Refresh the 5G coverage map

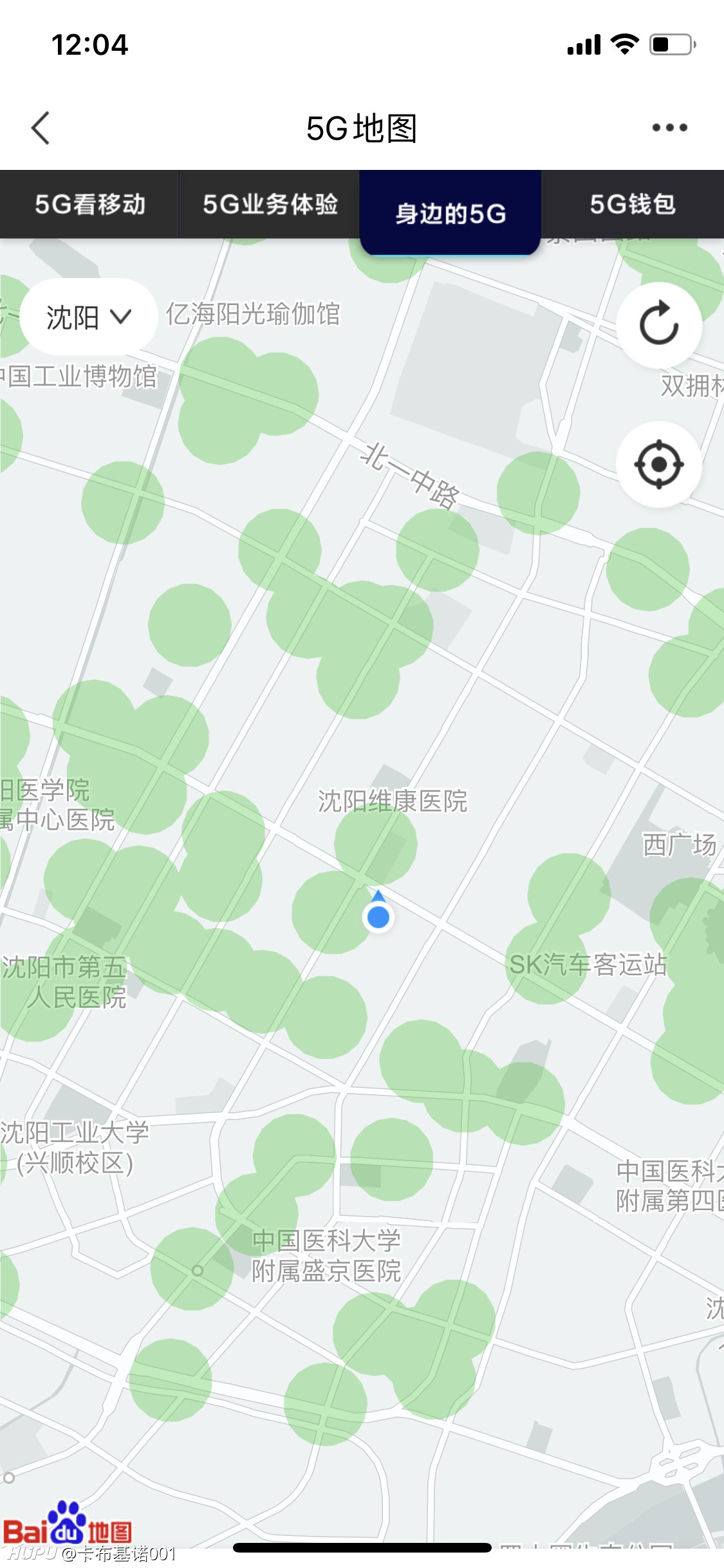(659, 324)
